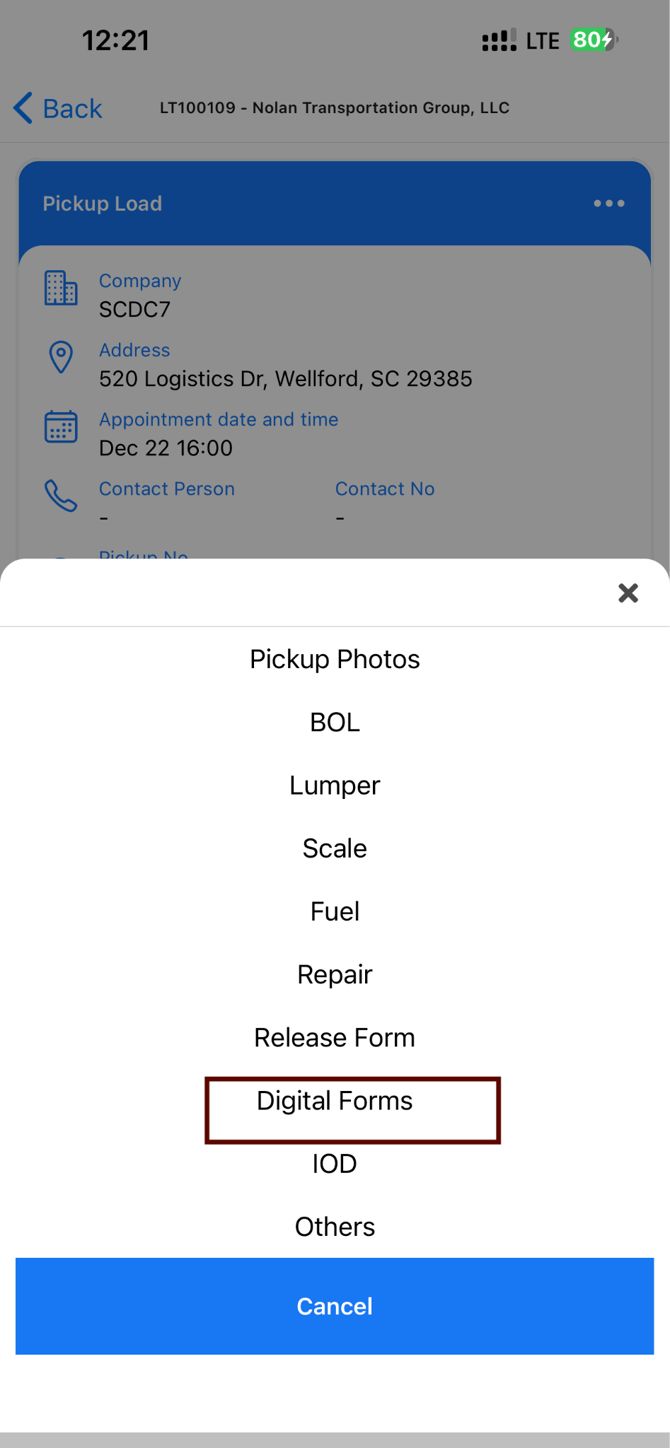Choose the Others option
The height and width of the screenshot is (1448, 670).
click(x=335, y=1227)
